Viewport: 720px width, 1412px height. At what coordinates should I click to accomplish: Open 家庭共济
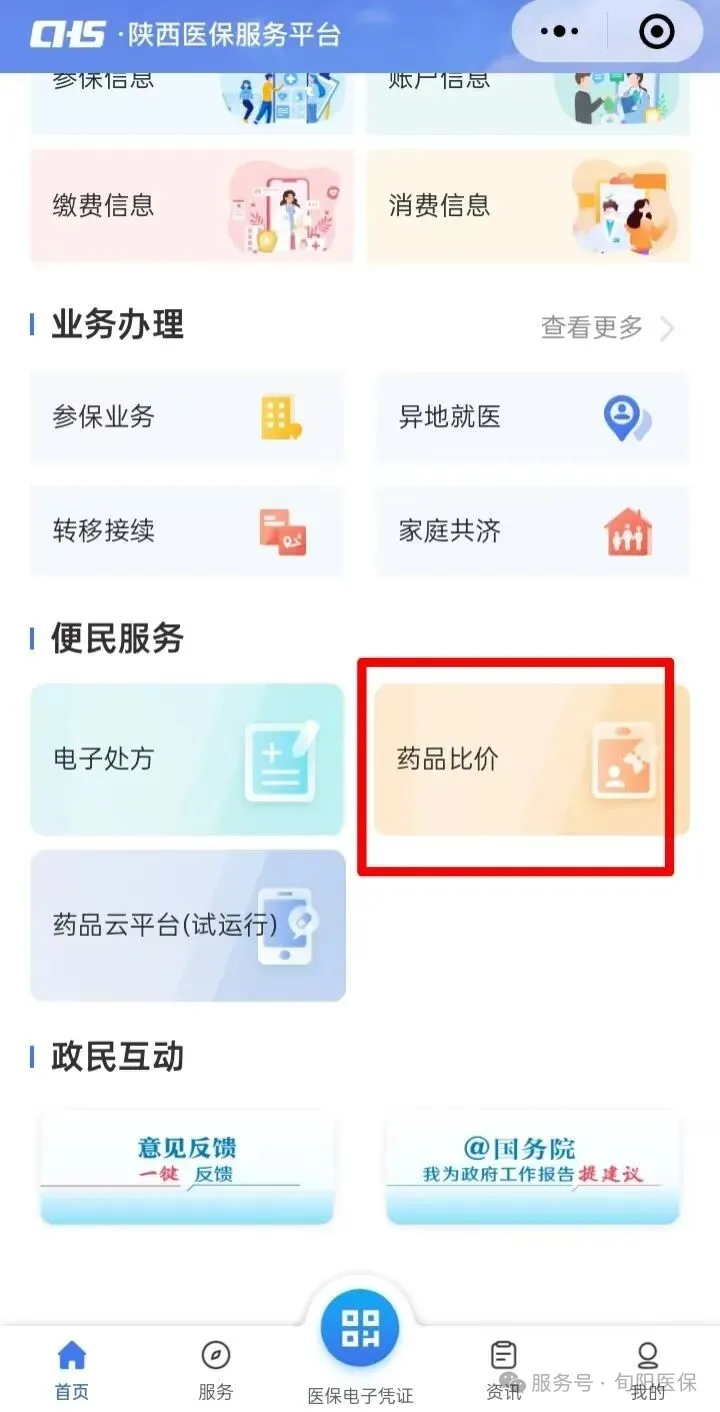click(x=532, y=531)
